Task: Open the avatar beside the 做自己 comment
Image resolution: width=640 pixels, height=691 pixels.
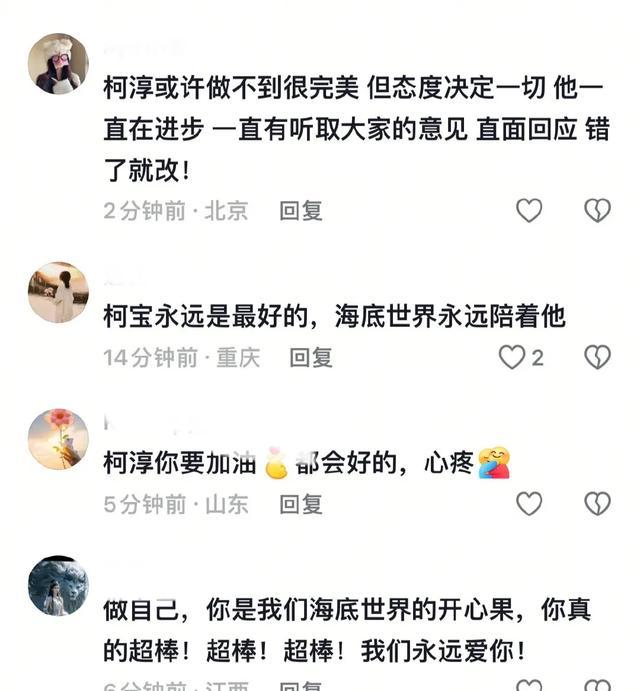Action: coord(57,585)
